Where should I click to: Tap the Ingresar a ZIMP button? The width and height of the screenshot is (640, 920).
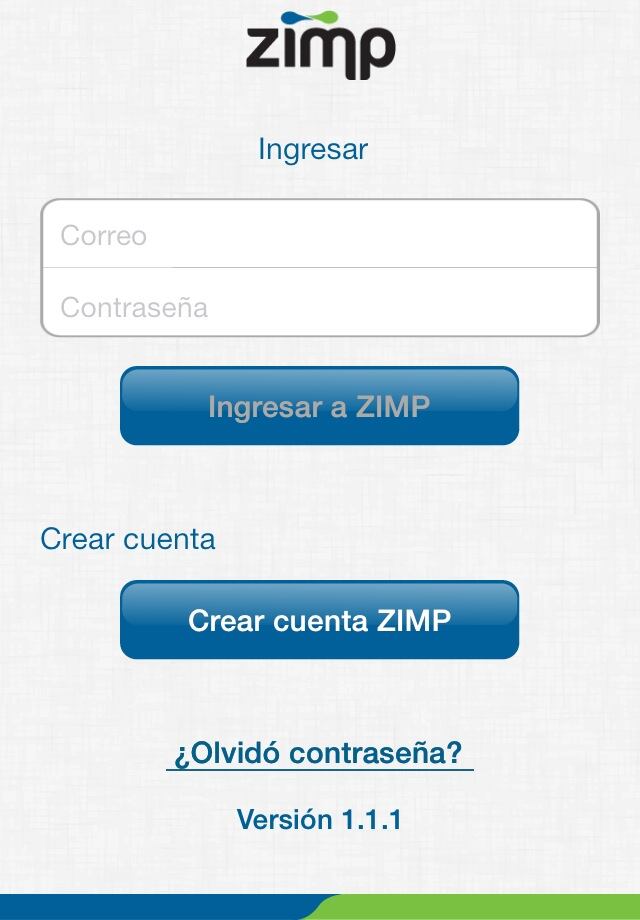tap(319, 406)
